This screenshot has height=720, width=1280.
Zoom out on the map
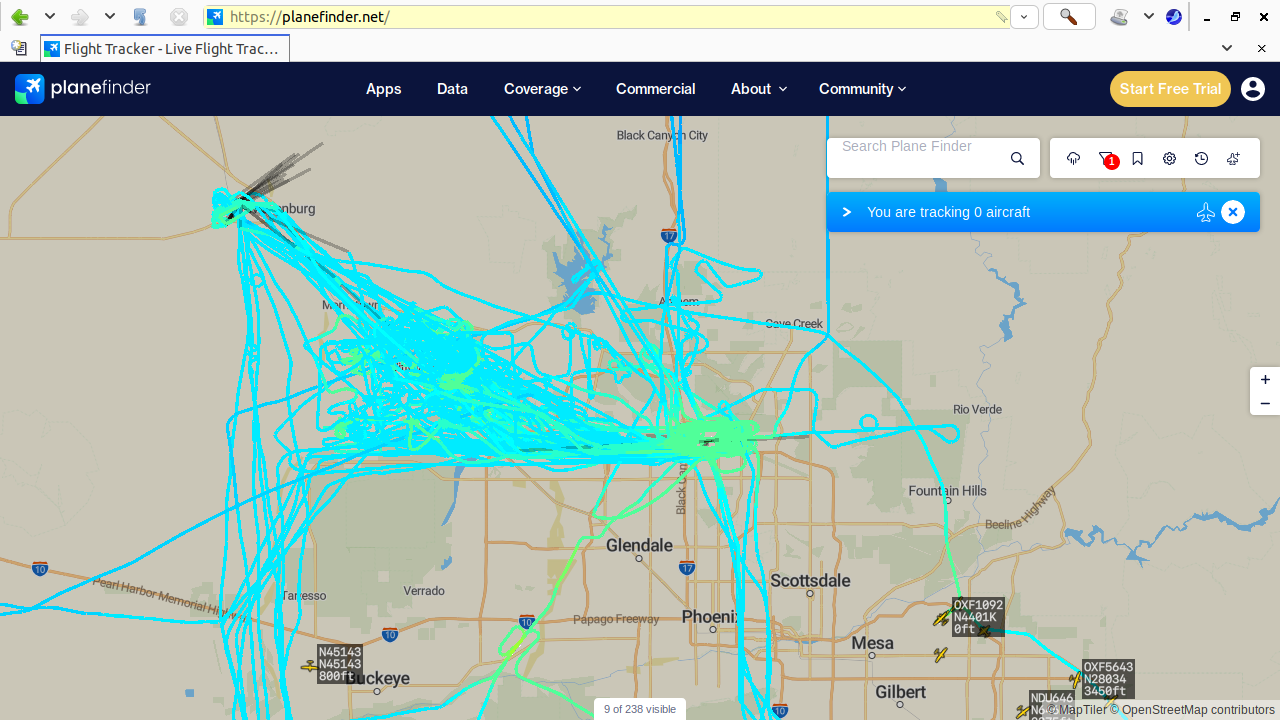[x=1265, y=403]
